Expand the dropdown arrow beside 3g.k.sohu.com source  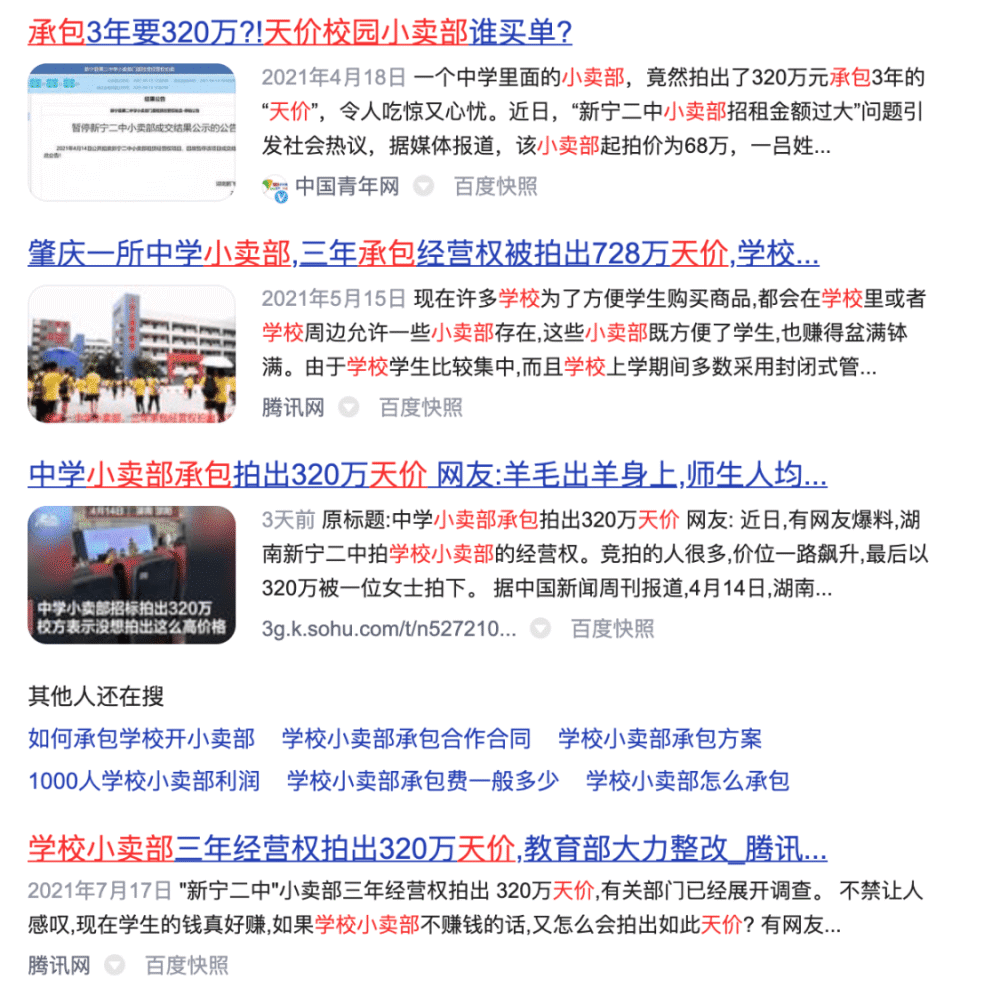(540, 628)
